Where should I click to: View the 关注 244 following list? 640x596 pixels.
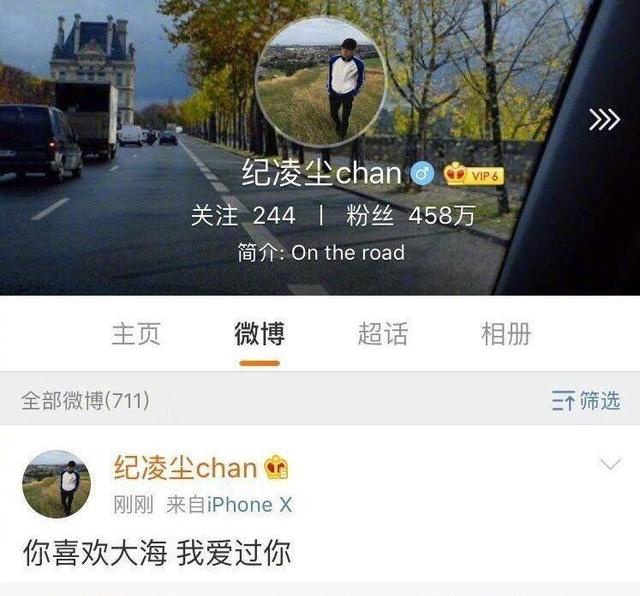coord(243,215)
